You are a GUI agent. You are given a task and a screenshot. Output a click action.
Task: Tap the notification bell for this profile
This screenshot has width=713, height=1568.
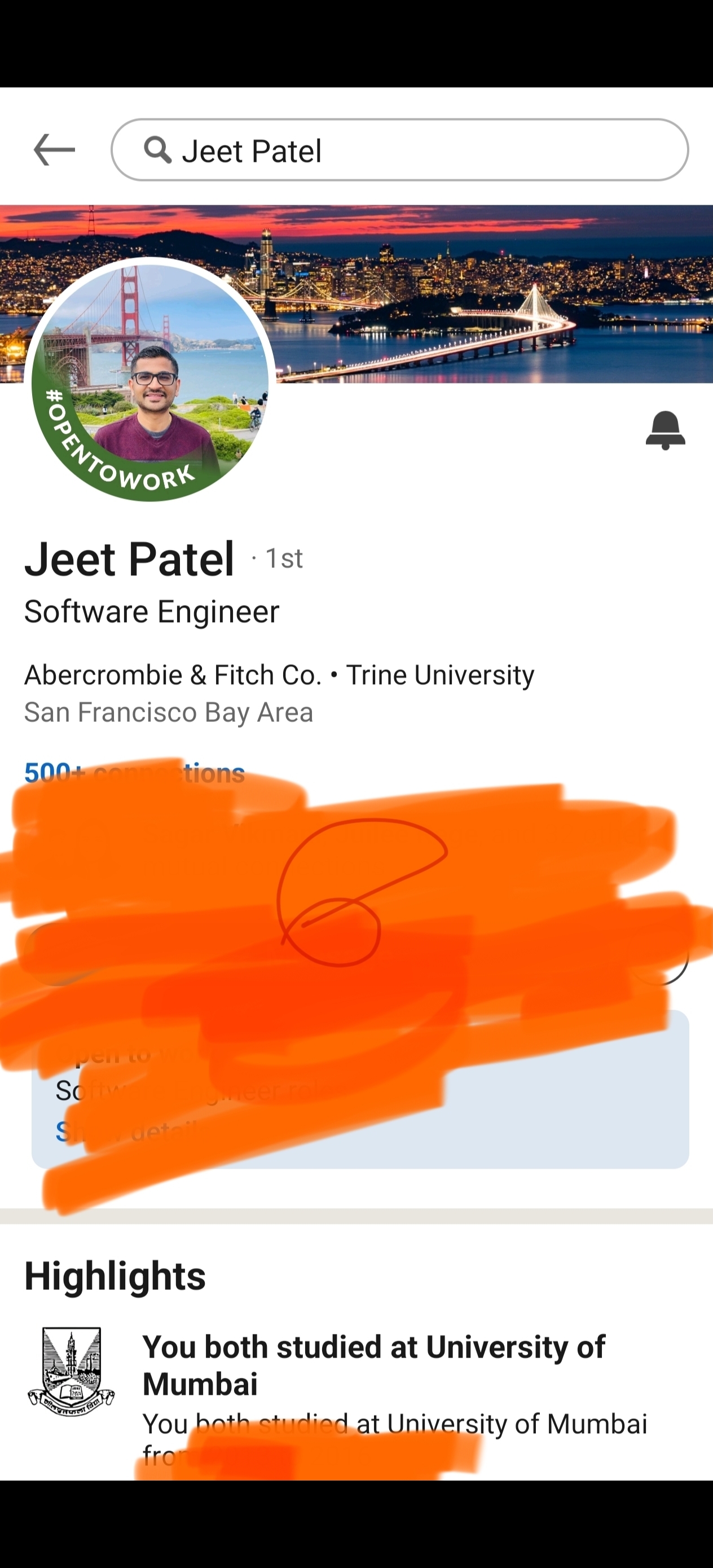pyautogui.click(x=665, y=430)
